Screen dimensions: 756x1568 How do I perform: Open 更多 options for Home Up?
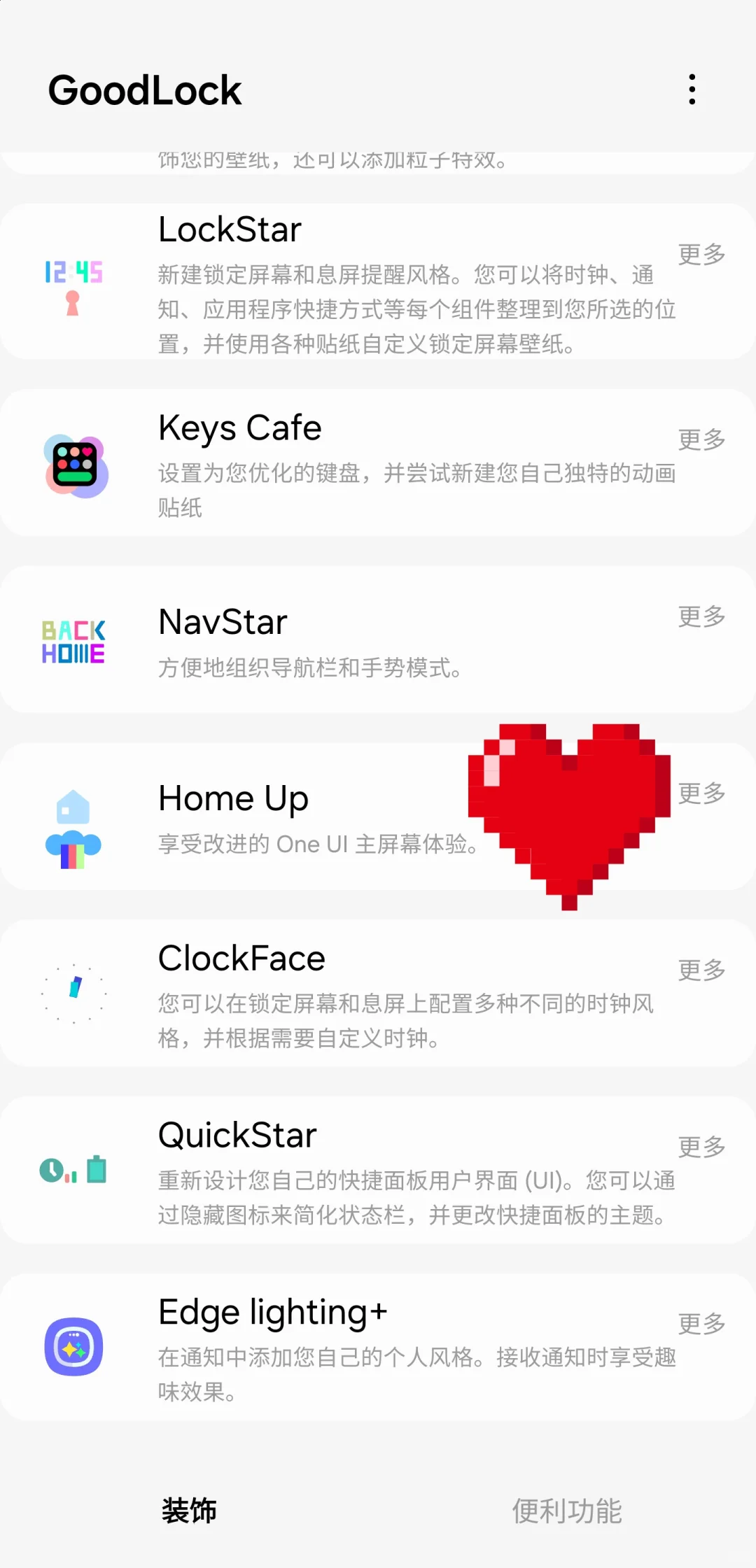pyautogui.click(x=701, y=794)
